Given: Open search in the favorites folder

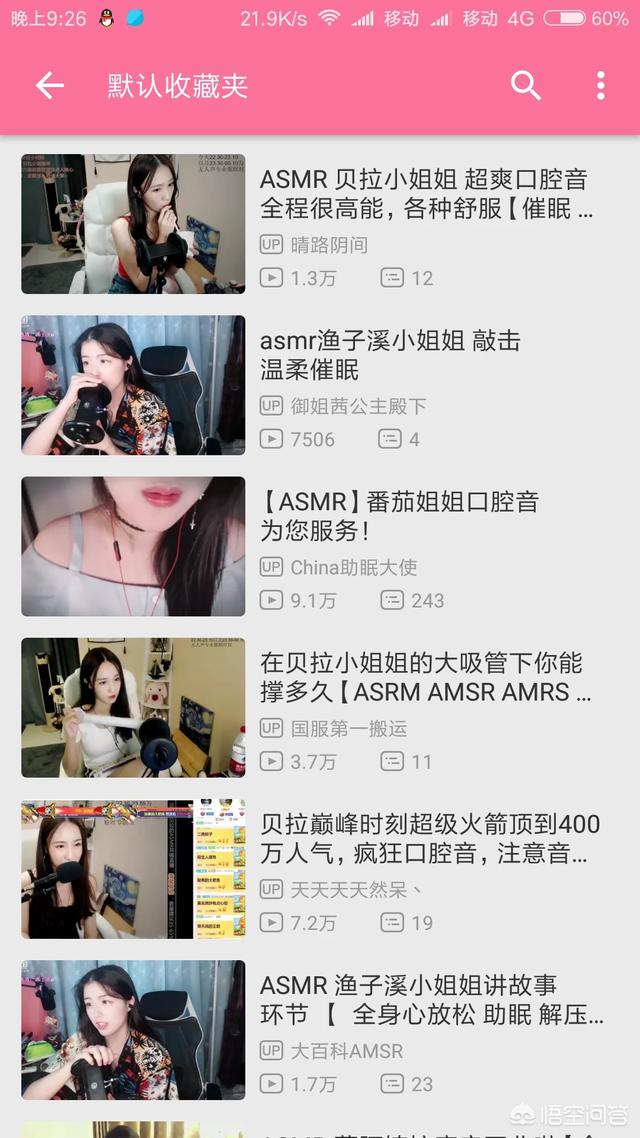Looking at the screenshot, I should (x=525, y=86).
